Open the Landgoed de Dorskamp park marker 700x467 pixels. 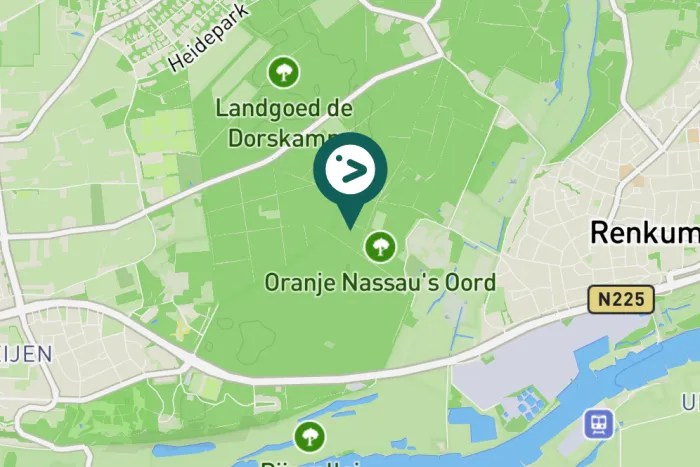tap(285, 71)
